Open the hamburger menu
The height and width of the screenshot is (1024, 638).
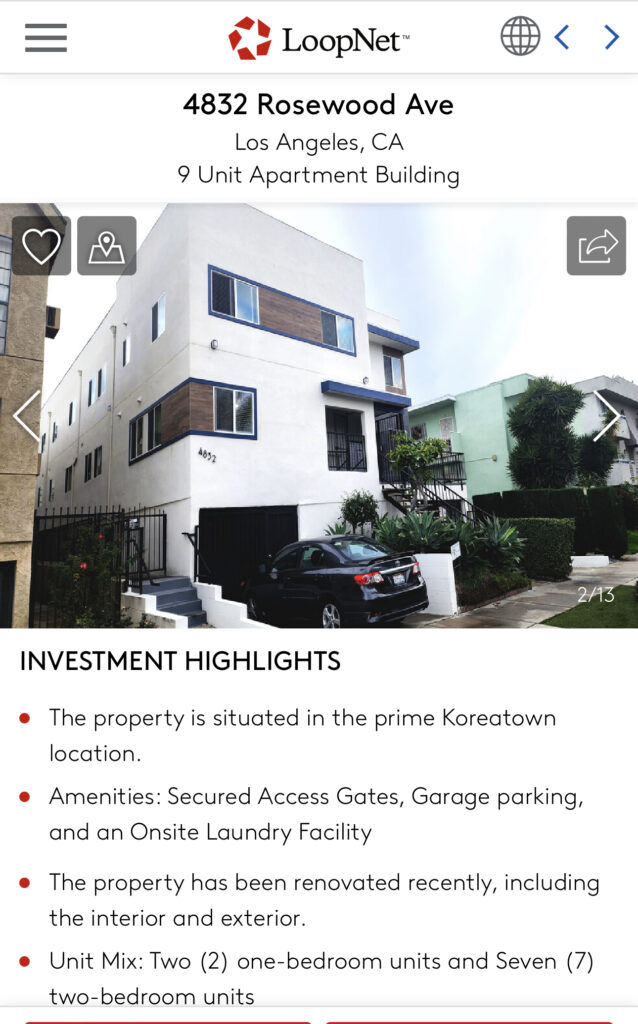46,38
